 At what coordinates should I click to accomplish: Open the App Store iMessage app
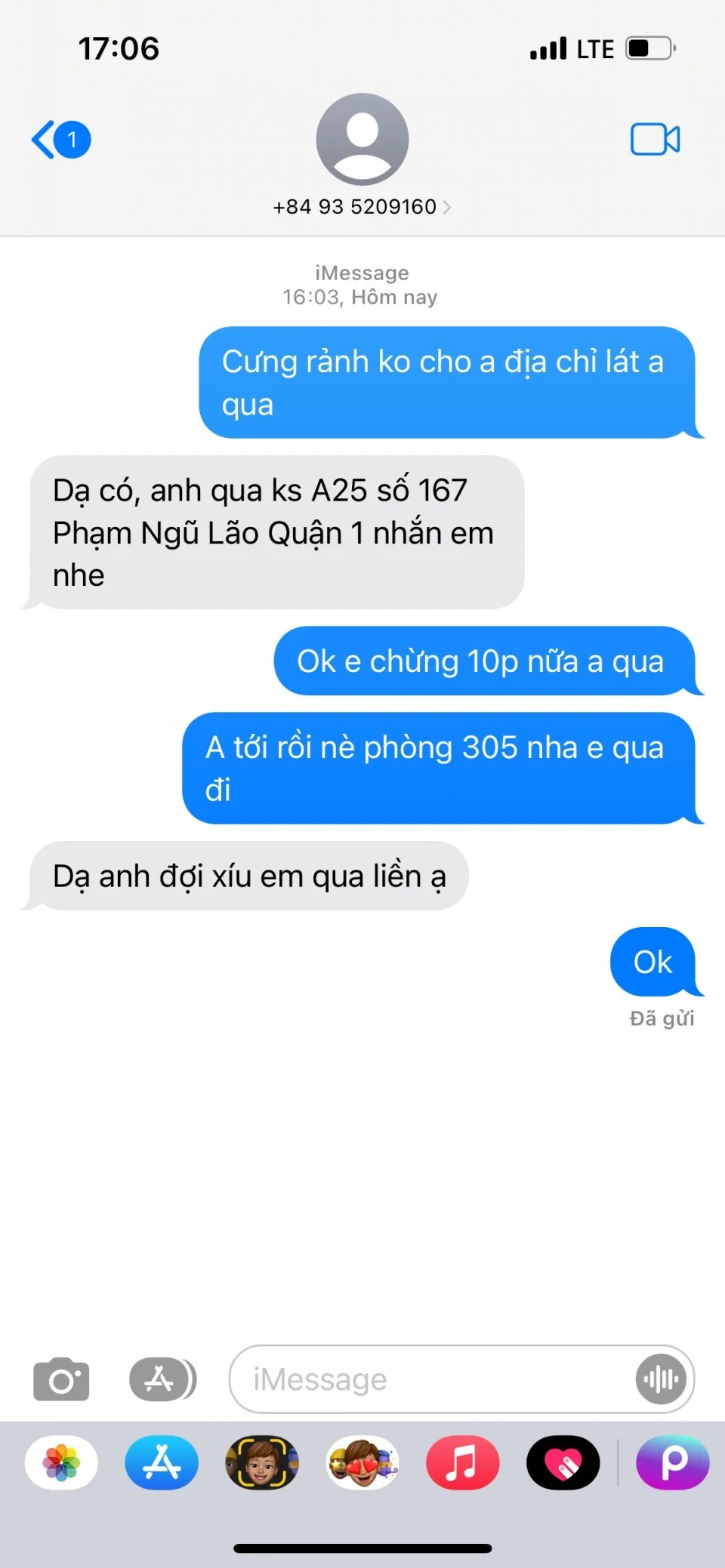pos(162,1462)
